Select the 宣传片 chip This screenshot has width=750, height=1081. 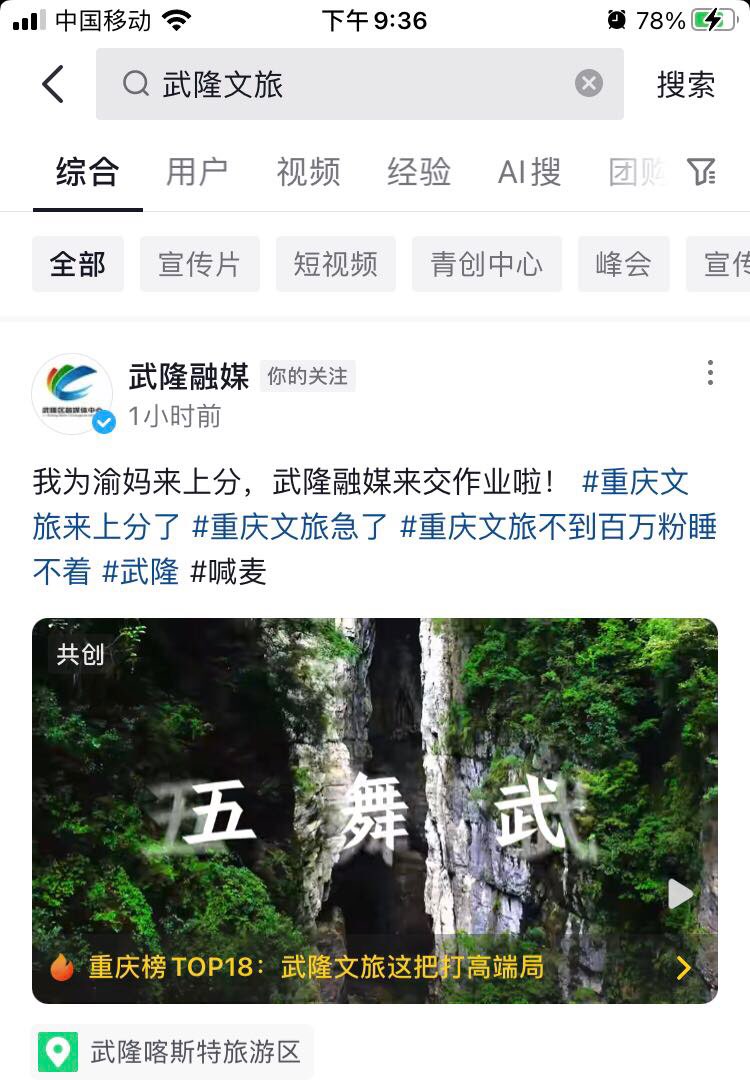click(199, 264)
